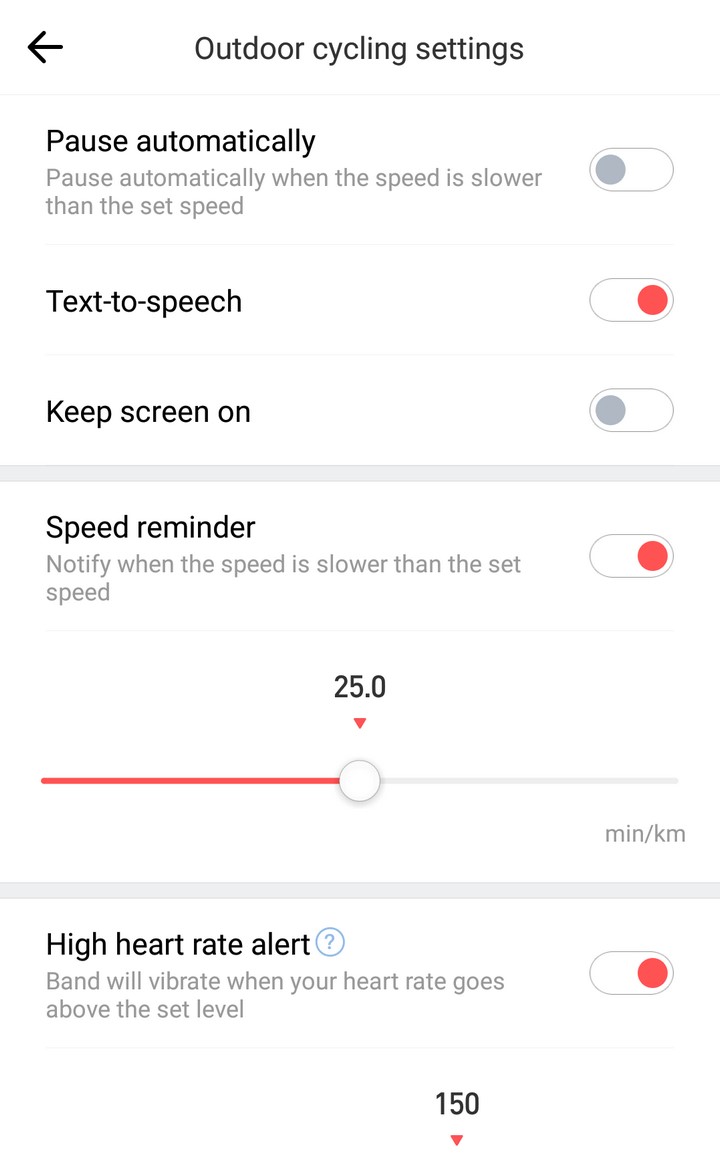The height and width of the screenshot is (1162, 720).
Task: Enable Keep screen on
Action: point(631,410)
